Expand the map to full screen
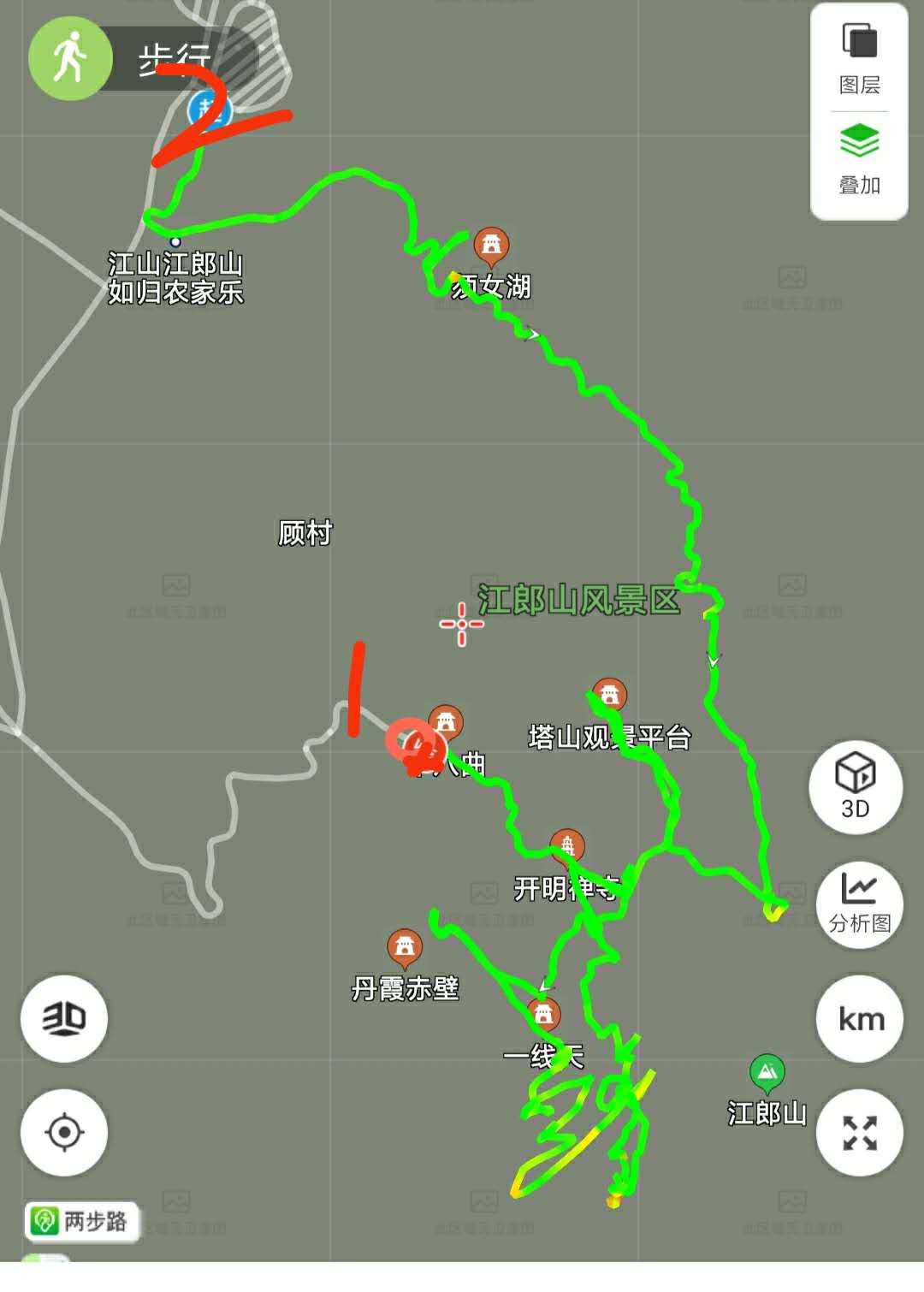The height and width of the screenshot is (1292, 924). click(859, 1133)
